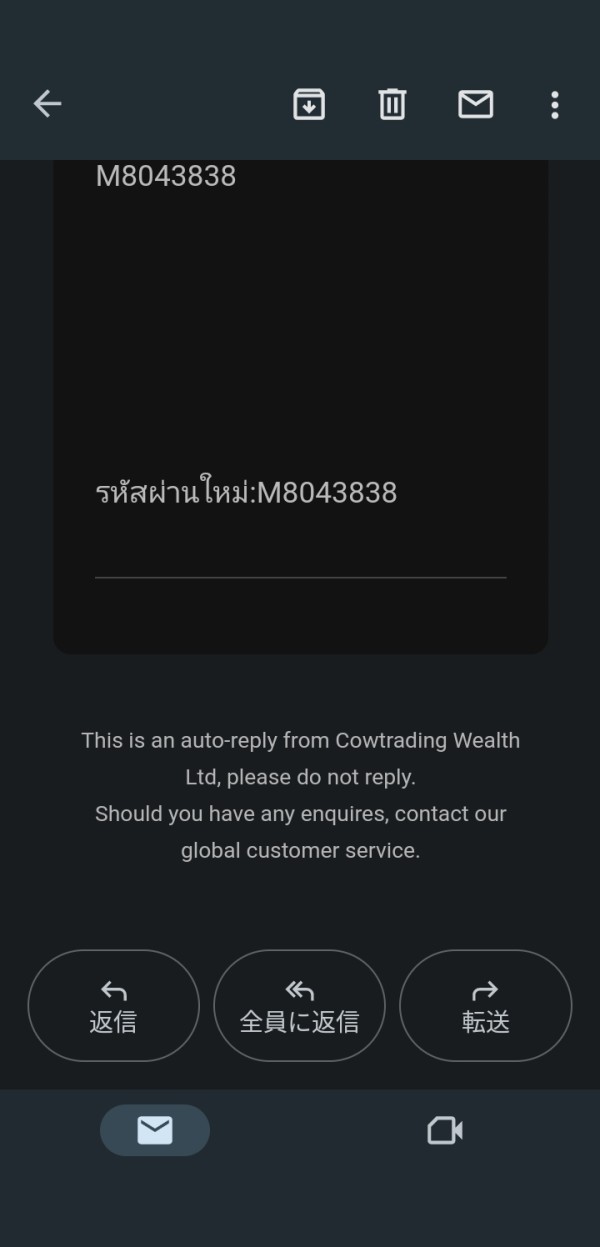Choose 全員に返信 to reply all

(x=299, y=1005)
